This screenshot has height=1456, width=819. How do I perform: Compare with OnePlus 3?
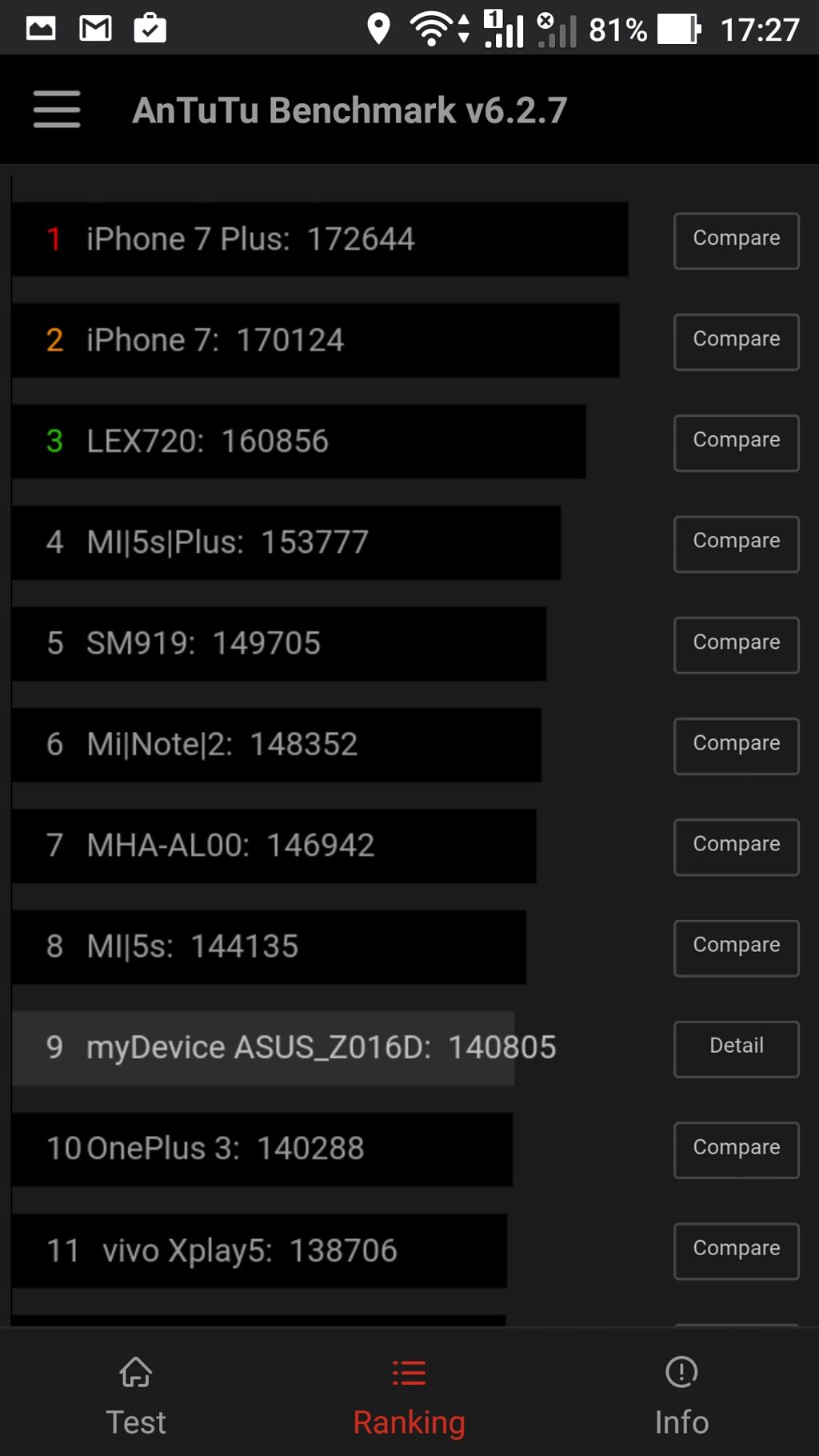736,1150
